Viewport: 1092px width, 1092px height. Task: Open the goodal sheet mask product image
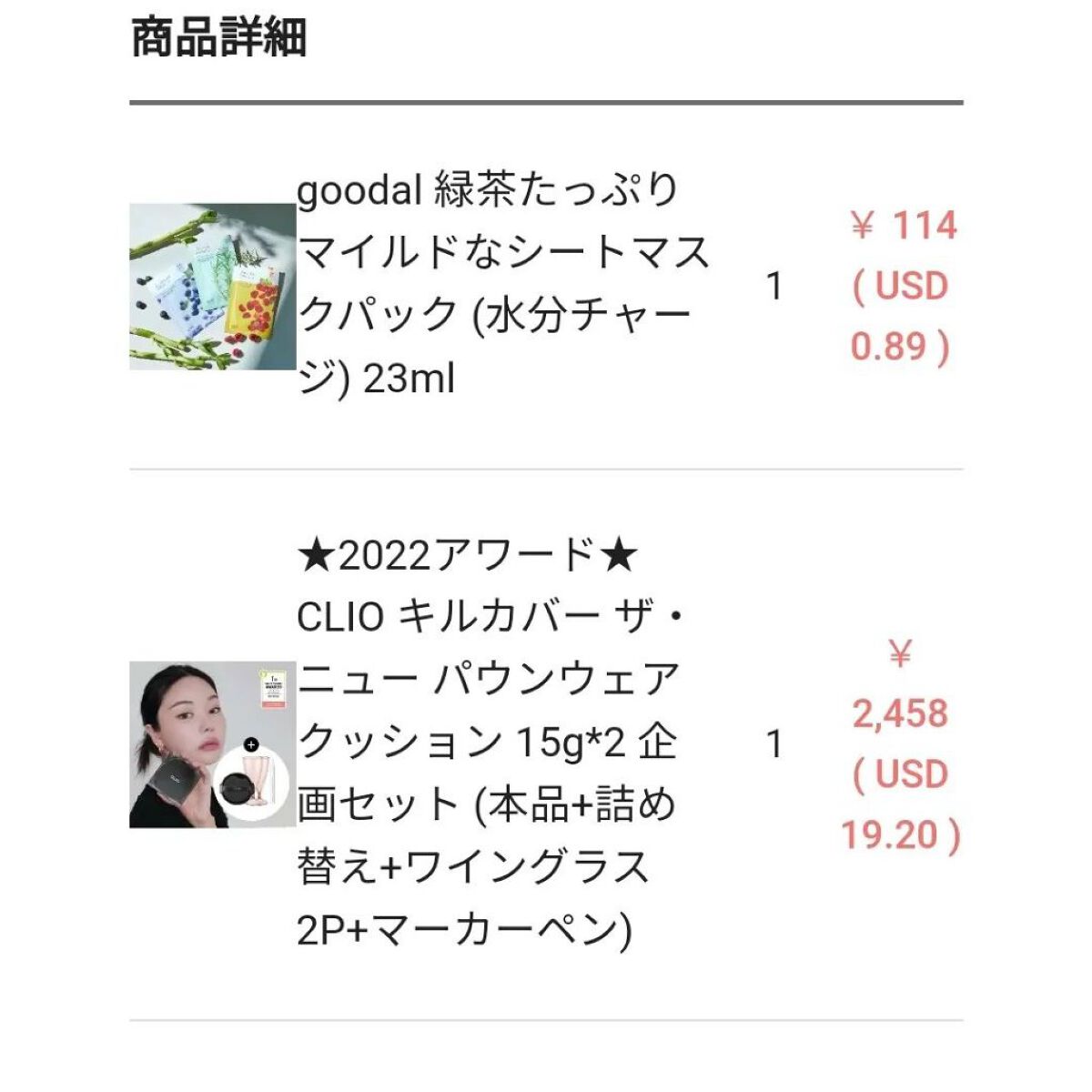coord(213,286)
